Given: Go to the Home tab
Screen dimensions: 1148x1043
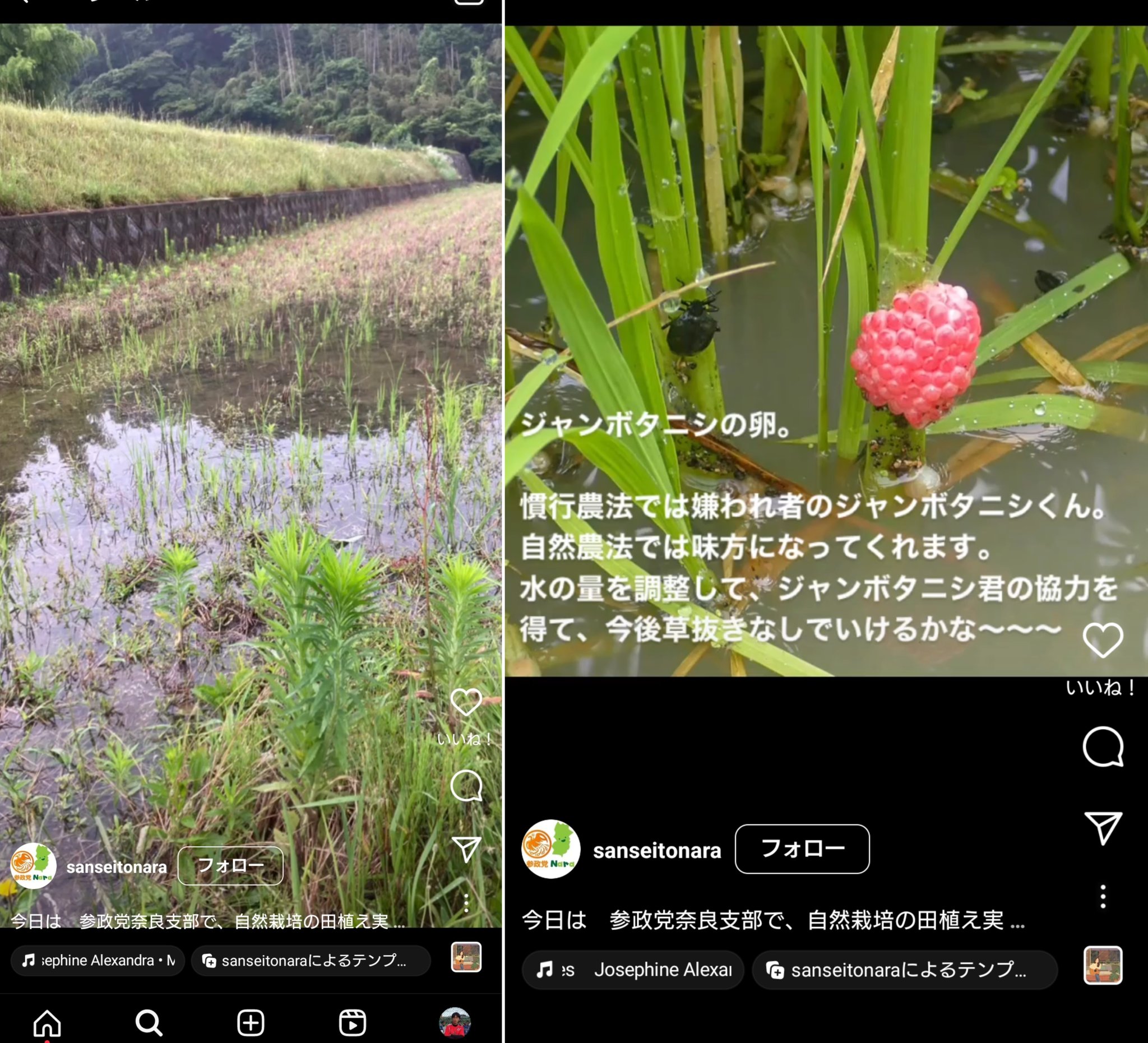Looking at the screenshot, I should (x=47, y=1023).
